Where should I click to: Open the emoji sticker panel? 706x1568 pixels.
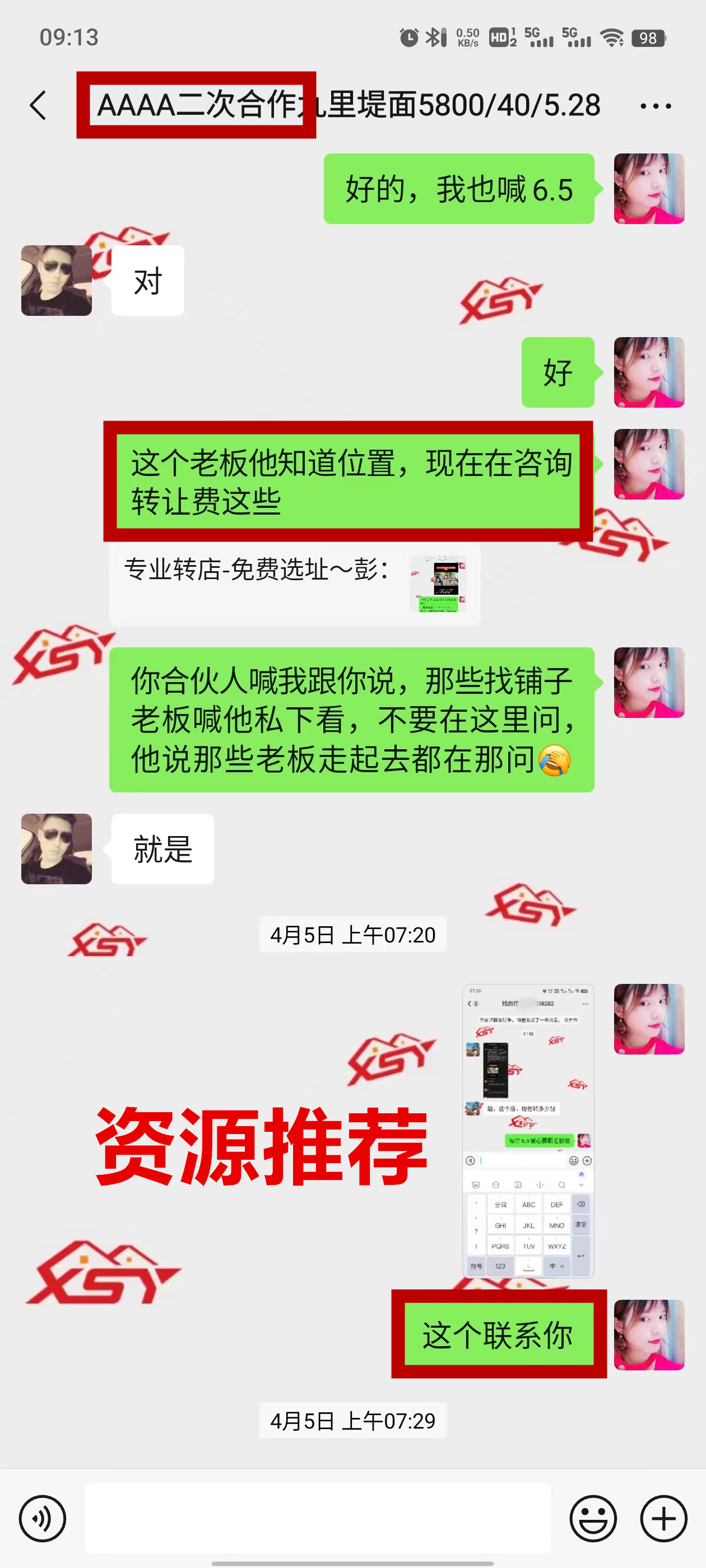pyautogui.click(x=593, y=1518)
